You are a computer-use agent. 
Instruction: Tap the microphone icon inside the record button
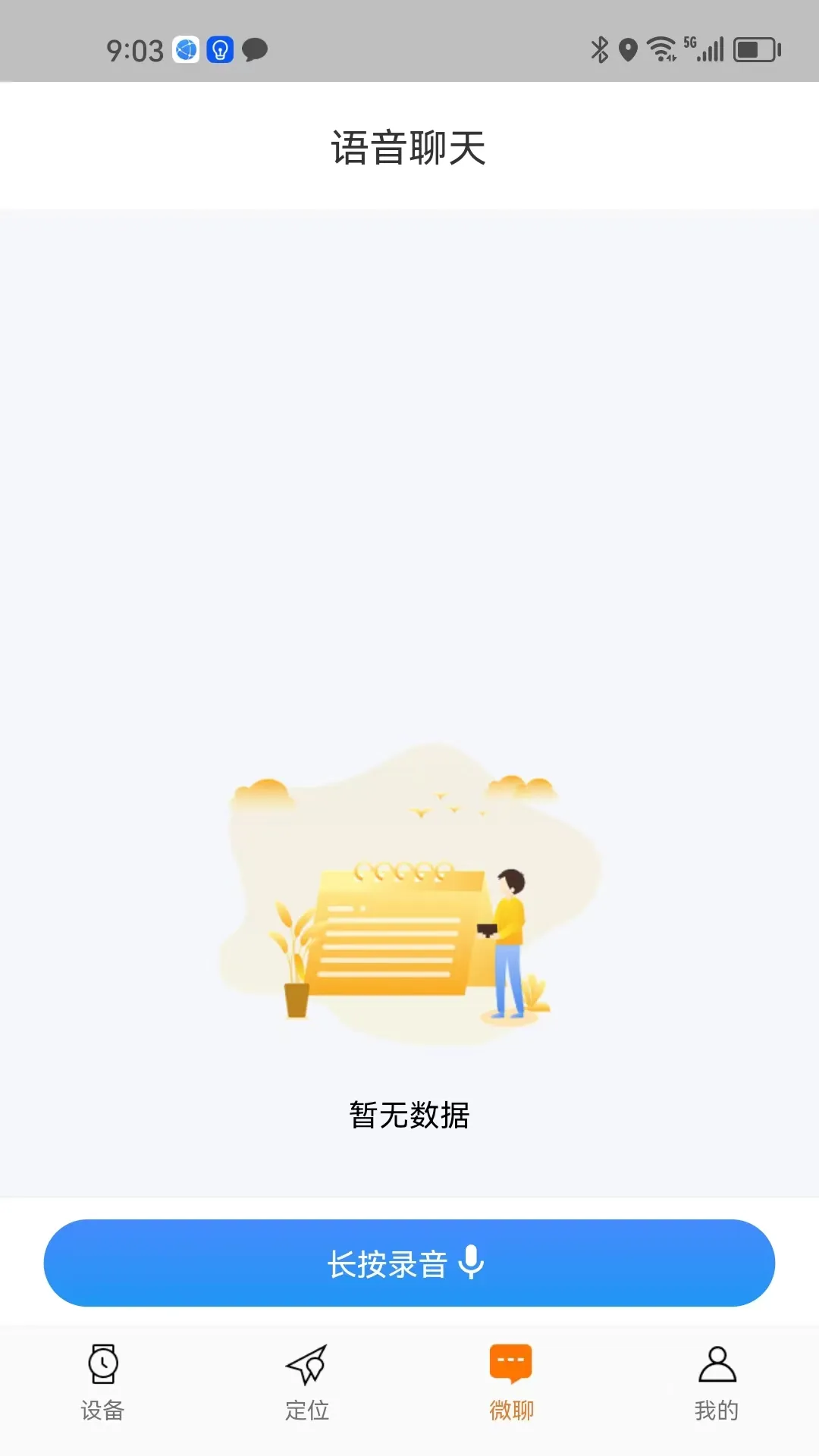click(472, 1261)
